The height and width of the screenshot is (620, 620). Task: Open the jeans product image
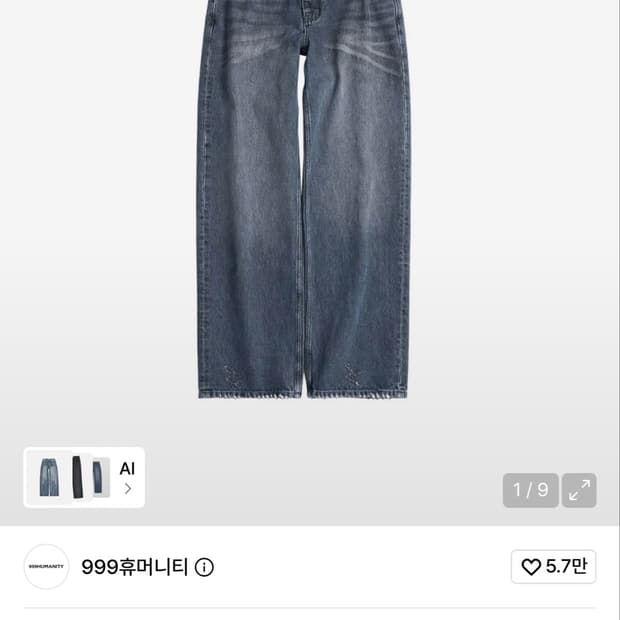click(x=303, y=199)
